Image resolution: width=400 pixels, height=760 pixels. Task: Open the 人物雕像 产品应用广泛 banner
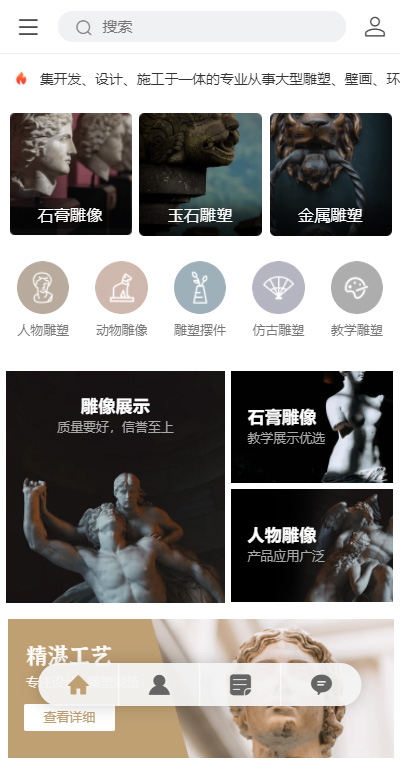pyautogui.click(x=312, y=545)
